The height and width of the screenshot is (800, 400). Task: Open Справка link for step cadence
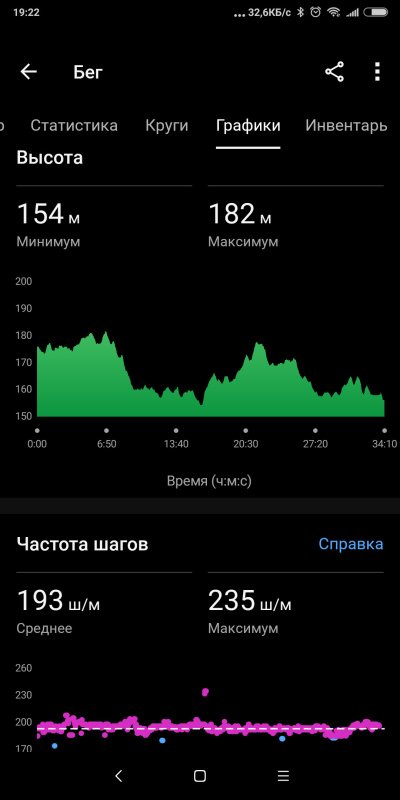click(351, 544)
